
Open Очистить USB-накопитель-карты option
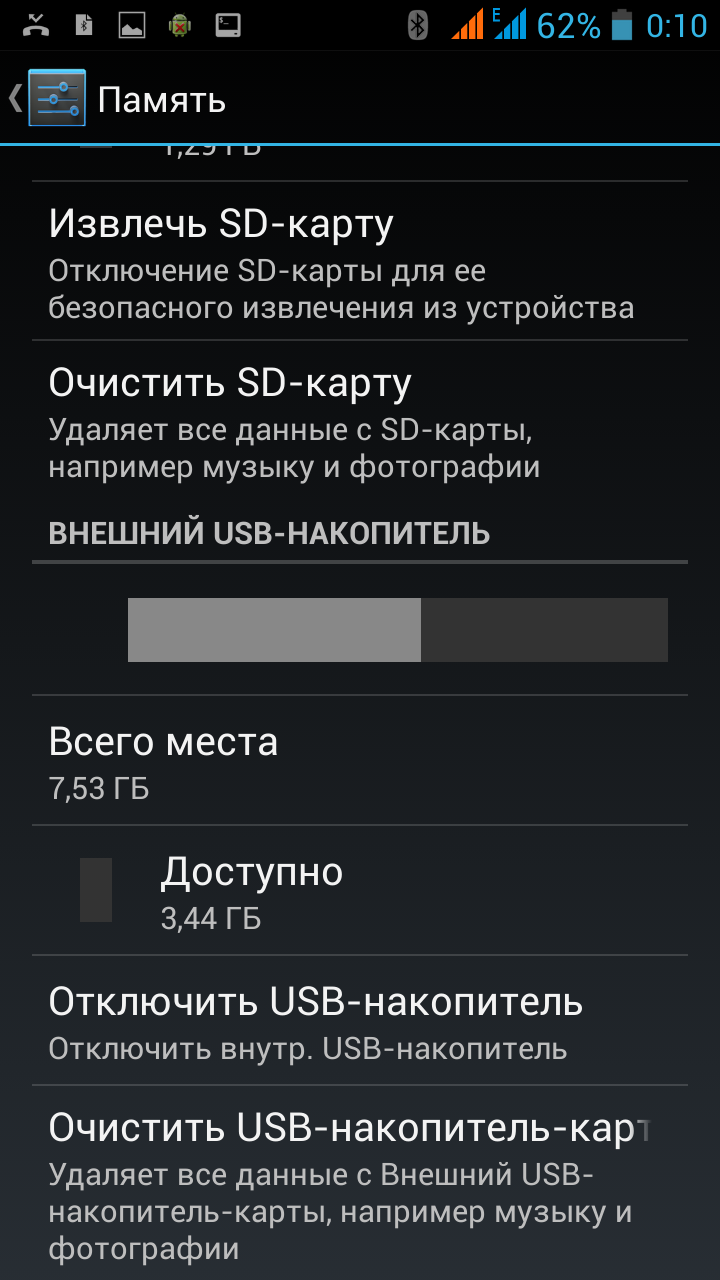point(359,1180)
